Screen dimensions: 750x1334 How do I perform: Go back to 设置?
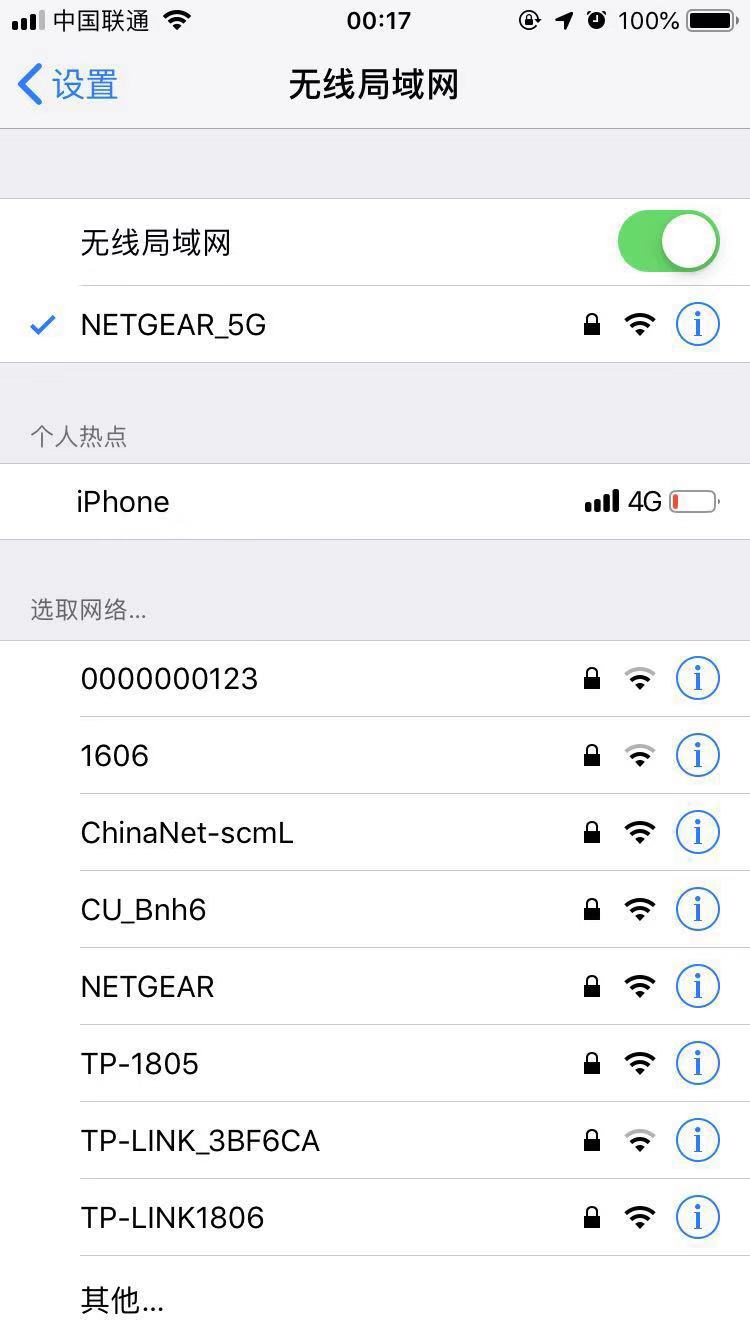click(68, 85)
